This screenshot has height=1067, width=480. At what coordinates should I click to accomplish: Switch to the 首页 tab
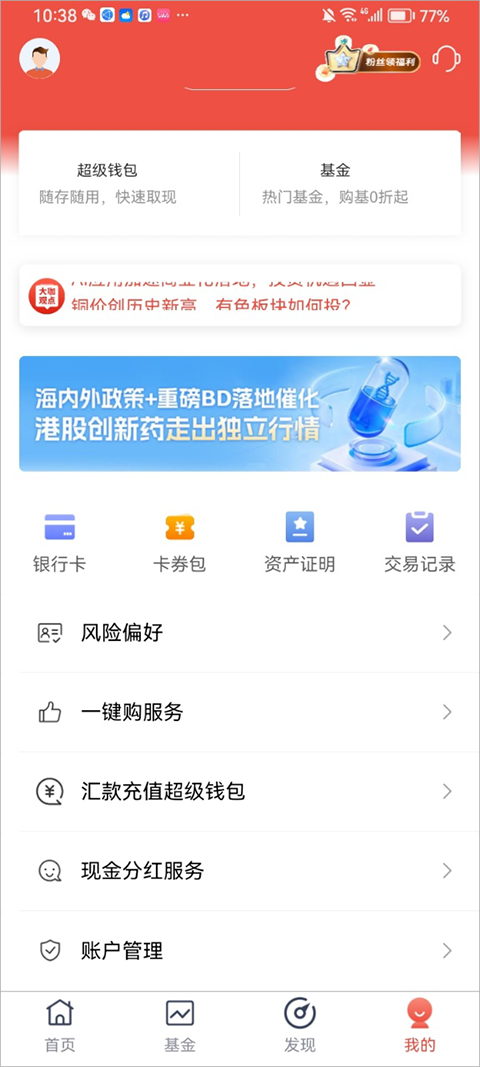pos(60,1026)
